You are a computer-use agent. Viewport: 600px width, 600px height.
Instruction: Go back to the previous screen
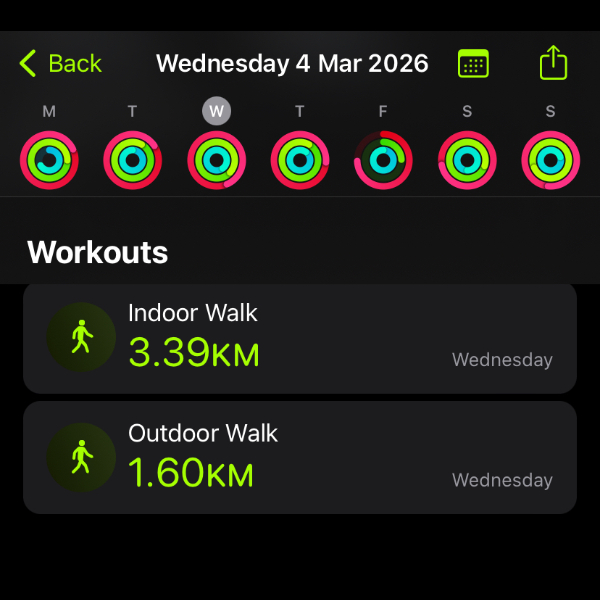[x=60, y=64]
